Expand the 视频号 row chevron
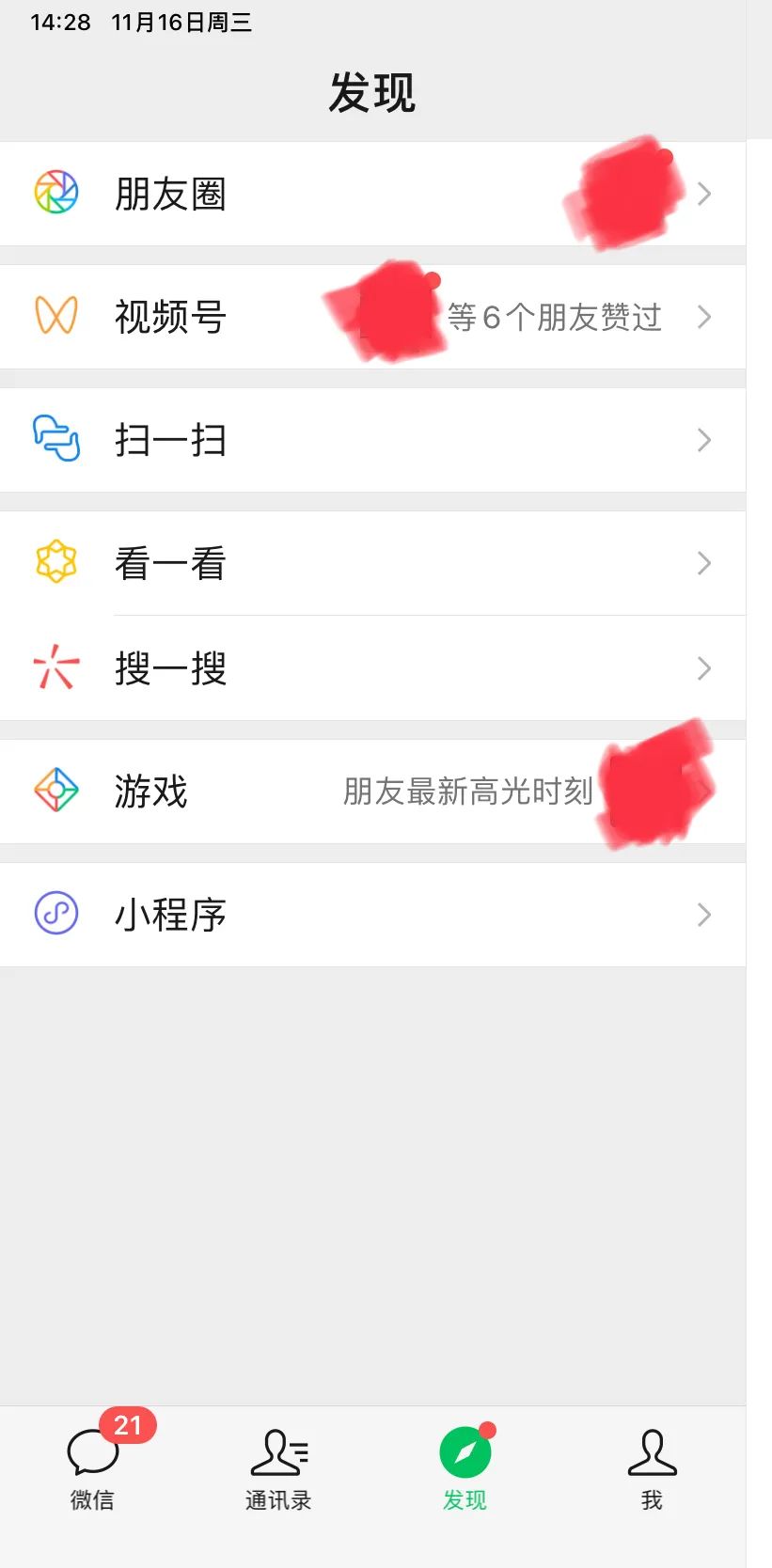 click(x=703, y=317)
